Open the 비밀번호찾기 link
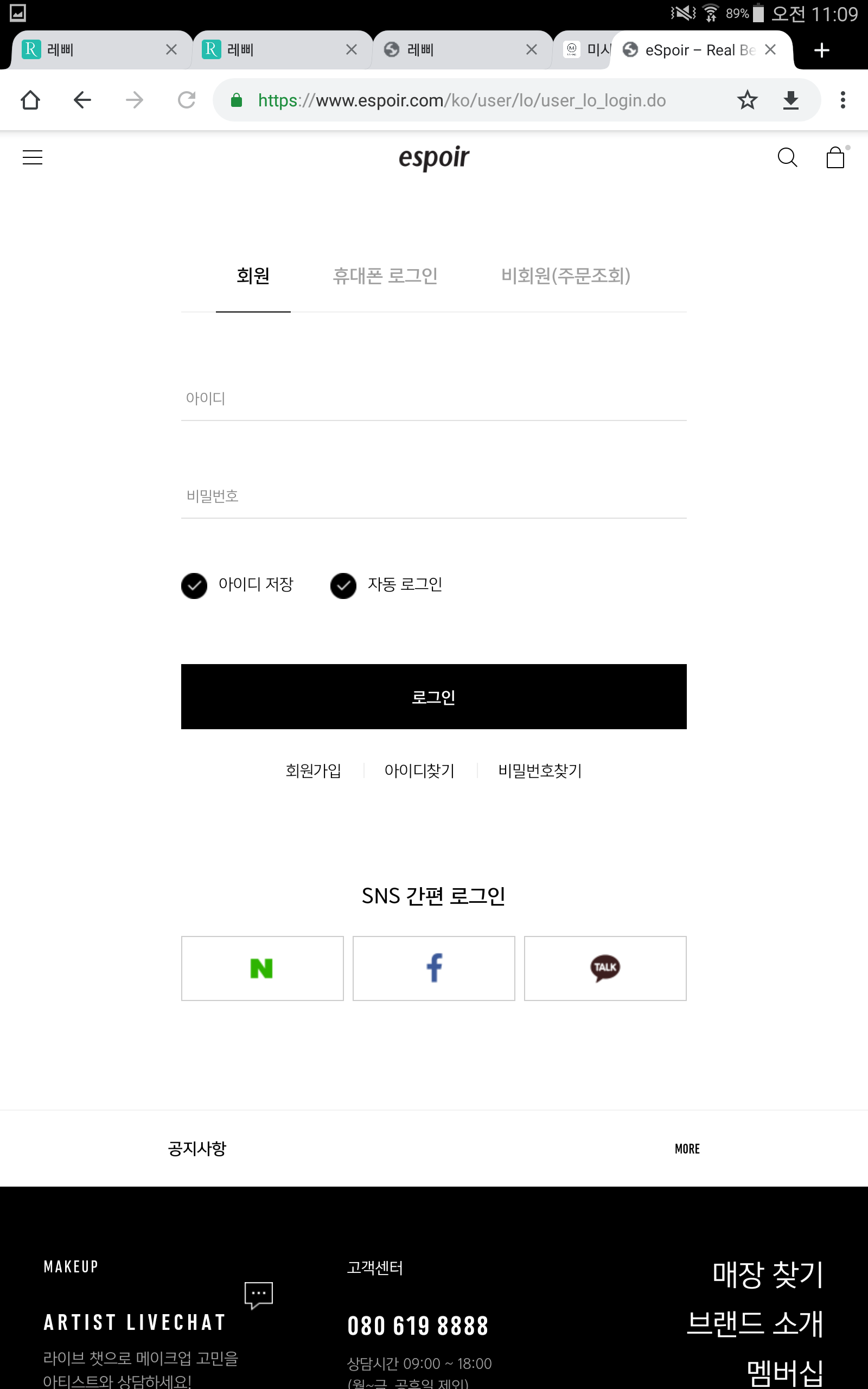Image resolution: width=868 pixels, height=1389 pixels. [x=540, y=770]
